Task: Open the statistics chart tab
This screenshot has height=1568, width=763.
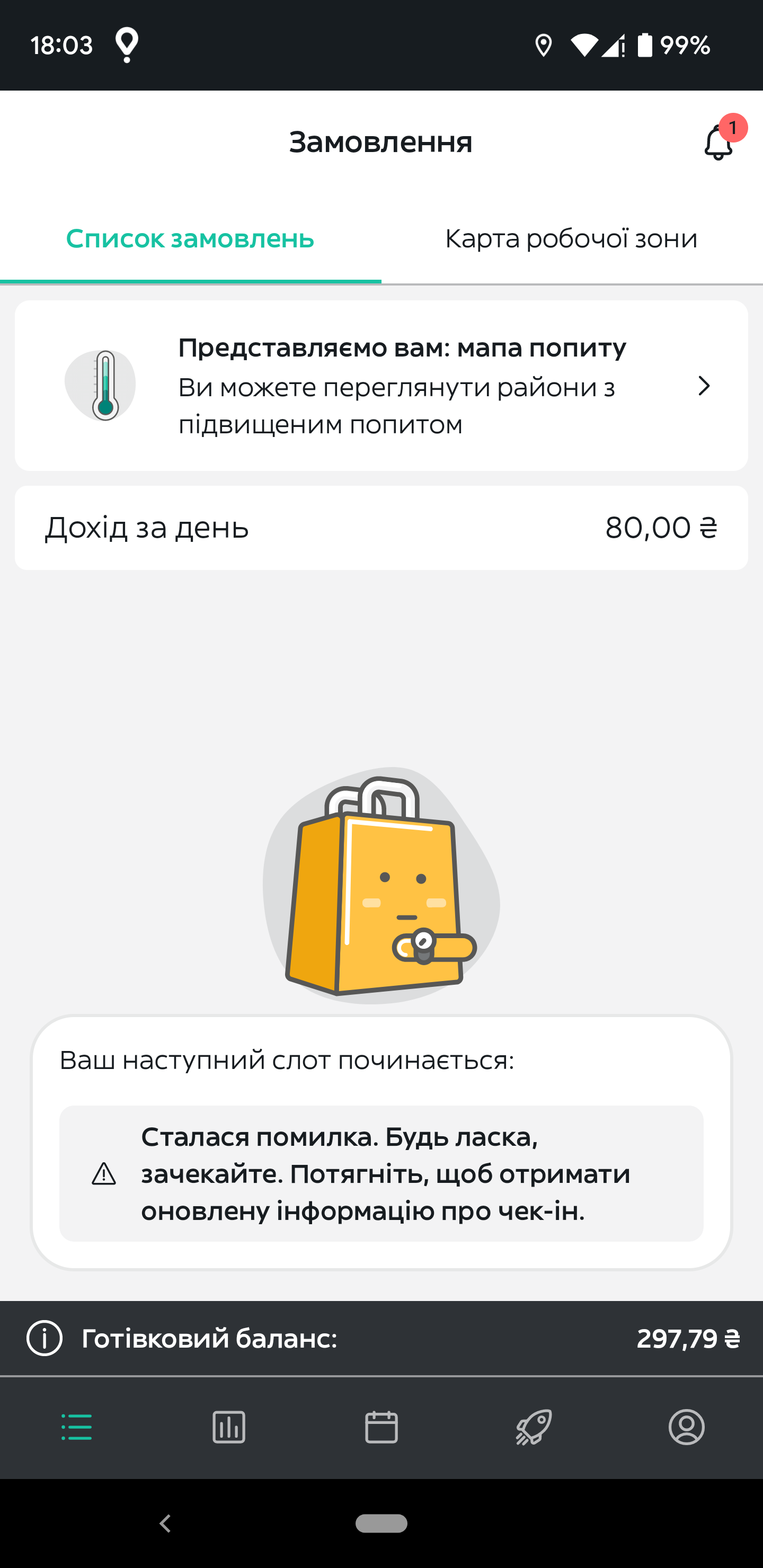Action: point(229,1428)
